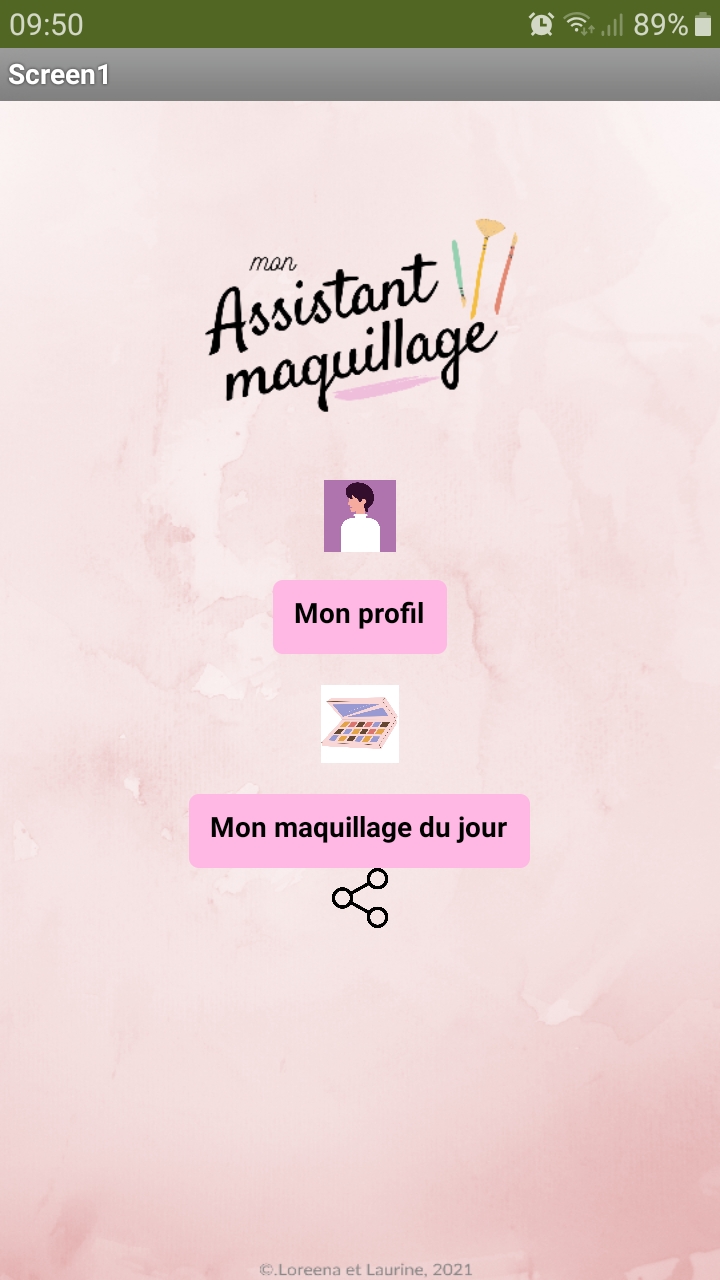Share the app via share icon

pos(360,898)
